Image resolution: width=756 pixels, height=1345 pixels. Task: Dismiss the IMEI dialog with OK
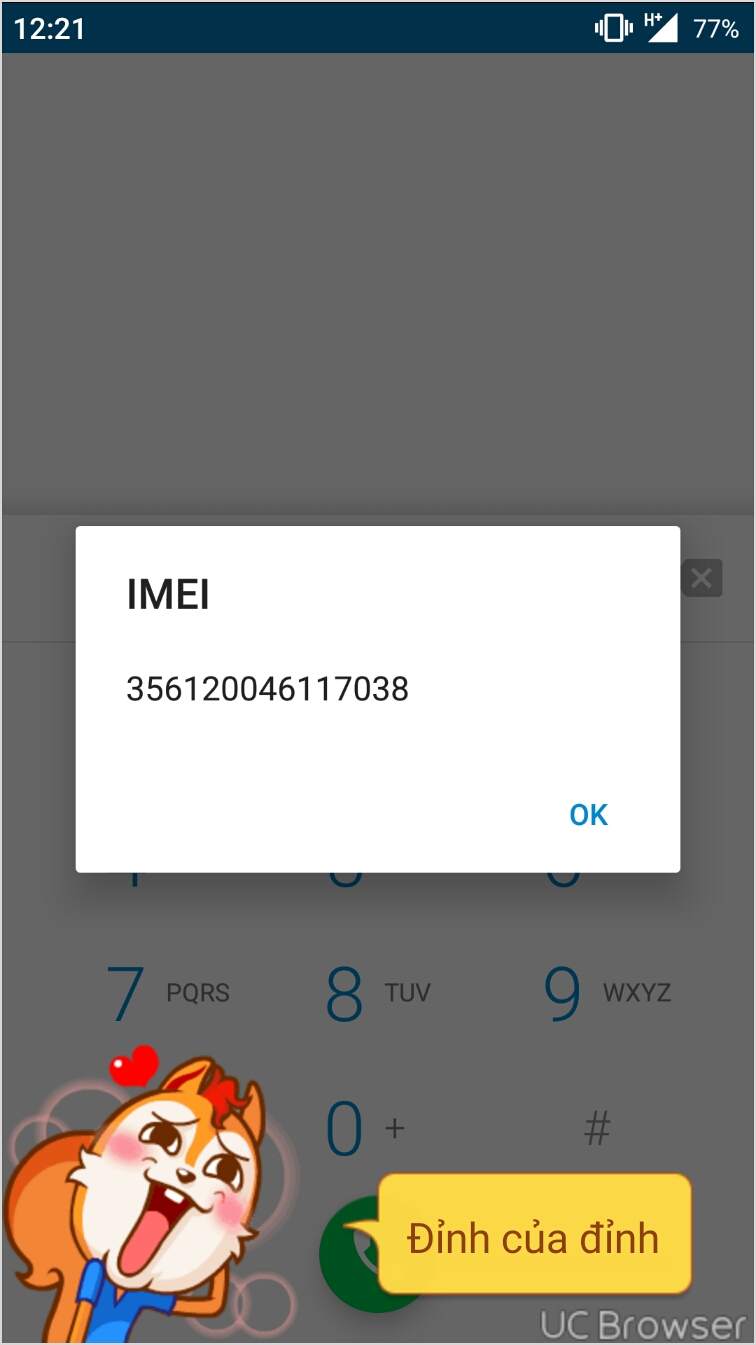tap(588, 815)
